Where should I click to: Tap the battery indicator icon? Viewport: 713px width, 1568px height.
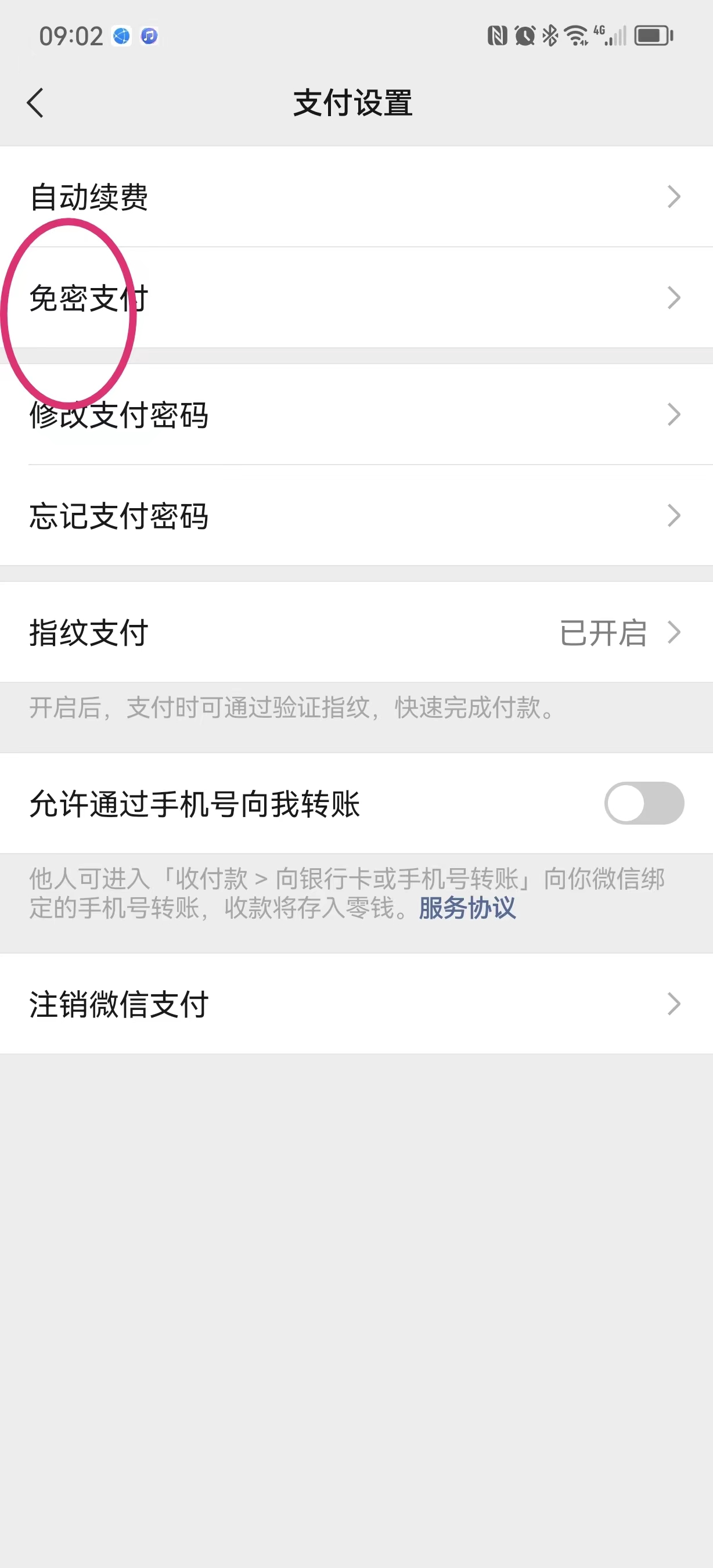pyautogui.click(x=652, y=35)
